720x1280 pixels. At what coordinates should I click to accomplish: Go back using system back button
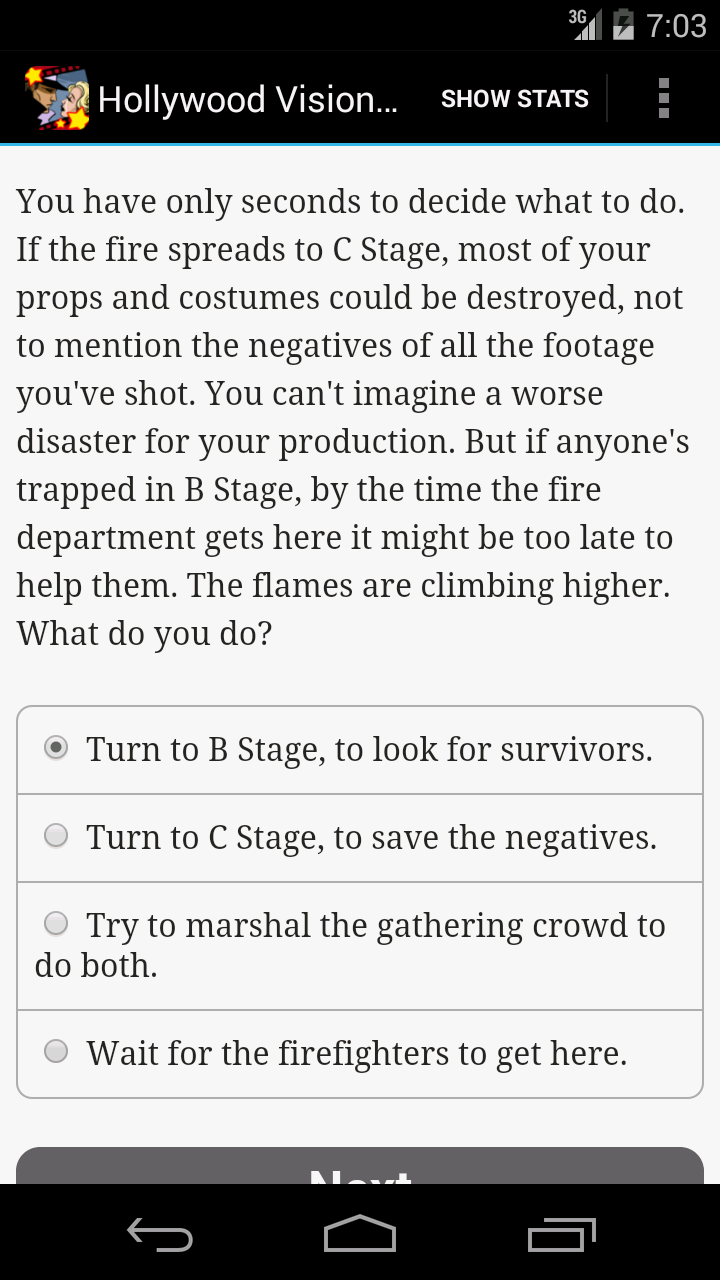pyautogui.click(x=160, y=1234)
